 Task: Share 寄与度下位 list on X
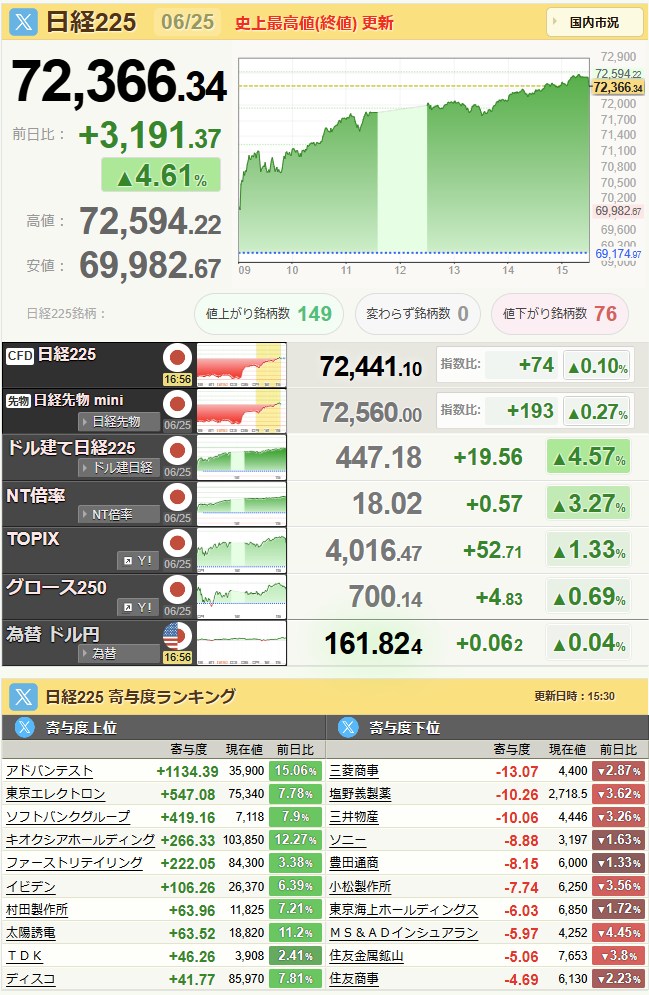348,727
